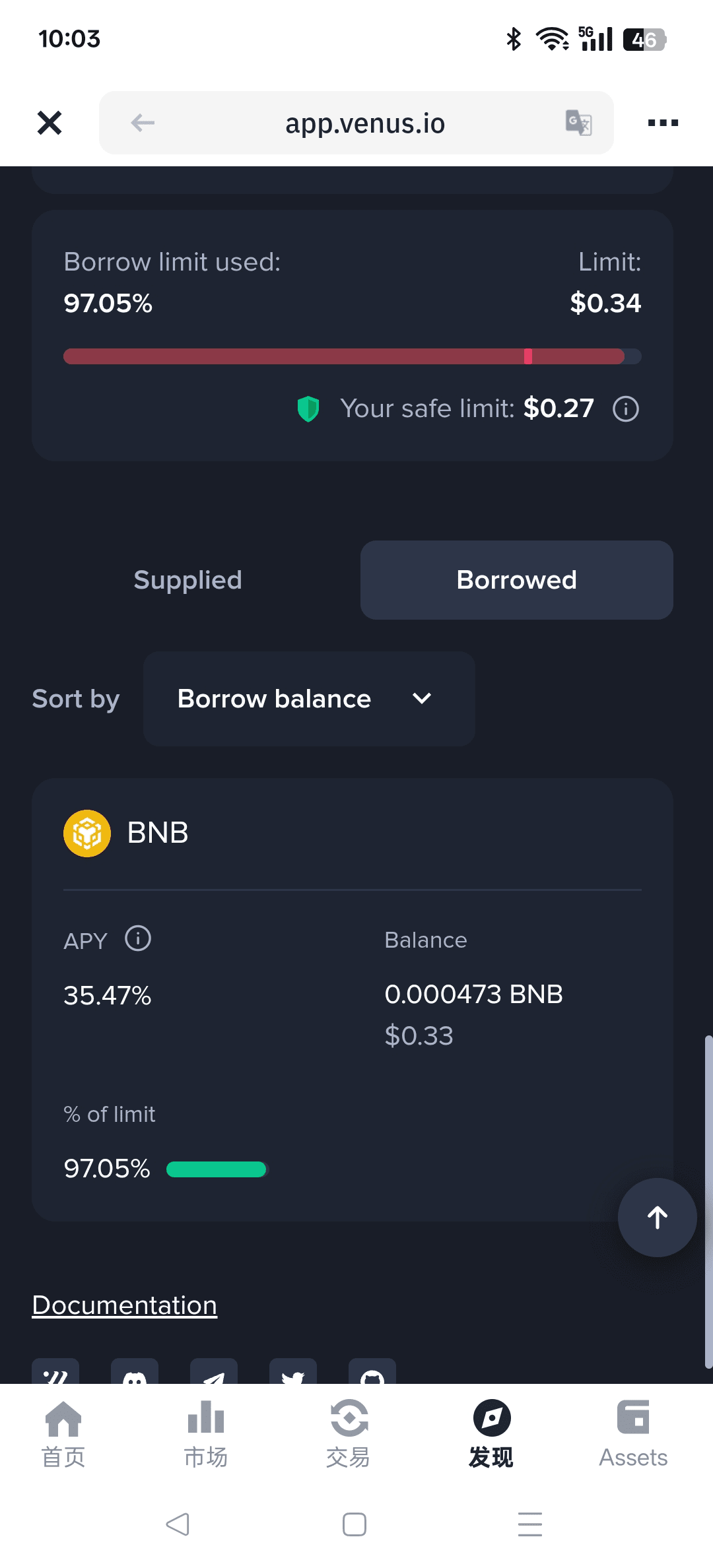This screenshot has width=713, height=1568.
Task: Show safe limit info
Action: (626, 409)
